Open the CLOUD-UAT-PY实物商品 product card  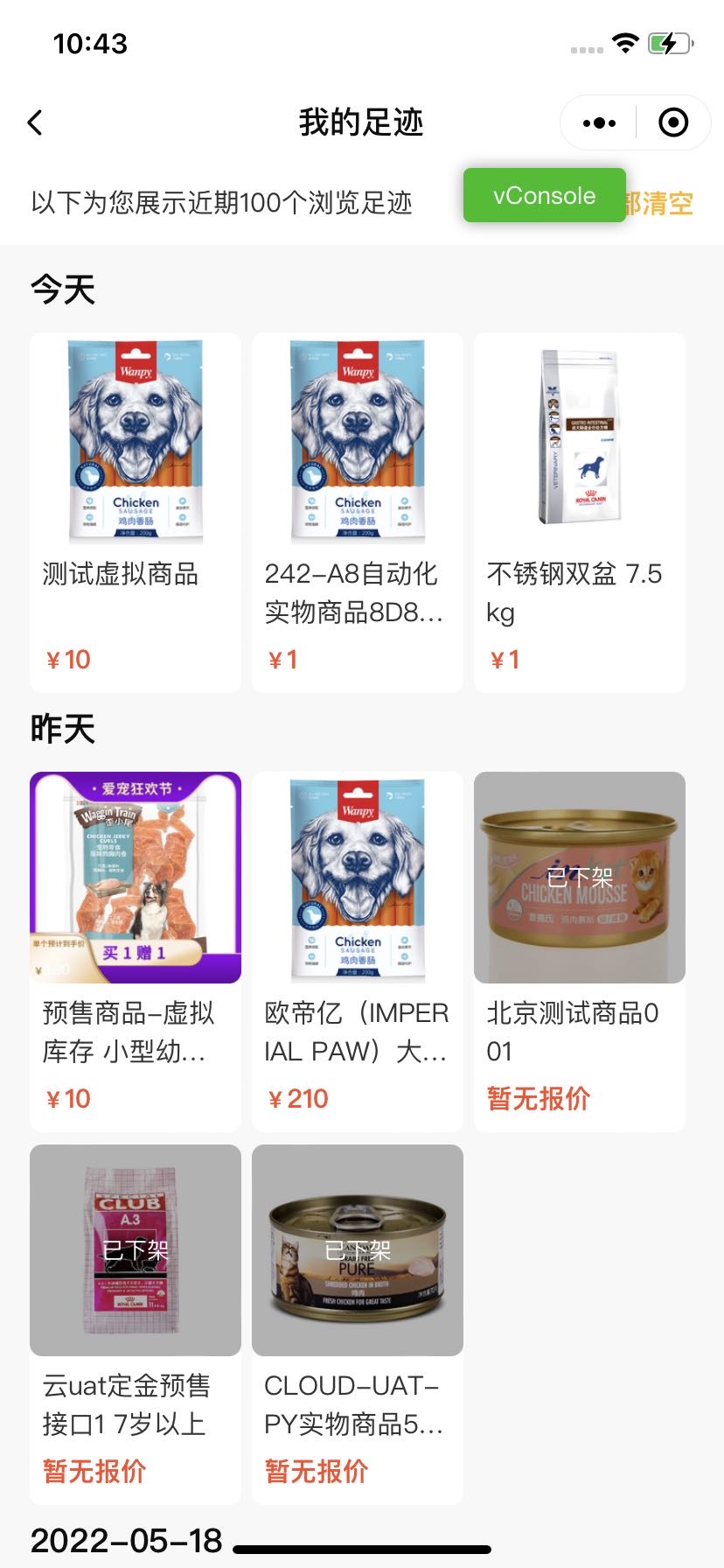[358, 1324]
